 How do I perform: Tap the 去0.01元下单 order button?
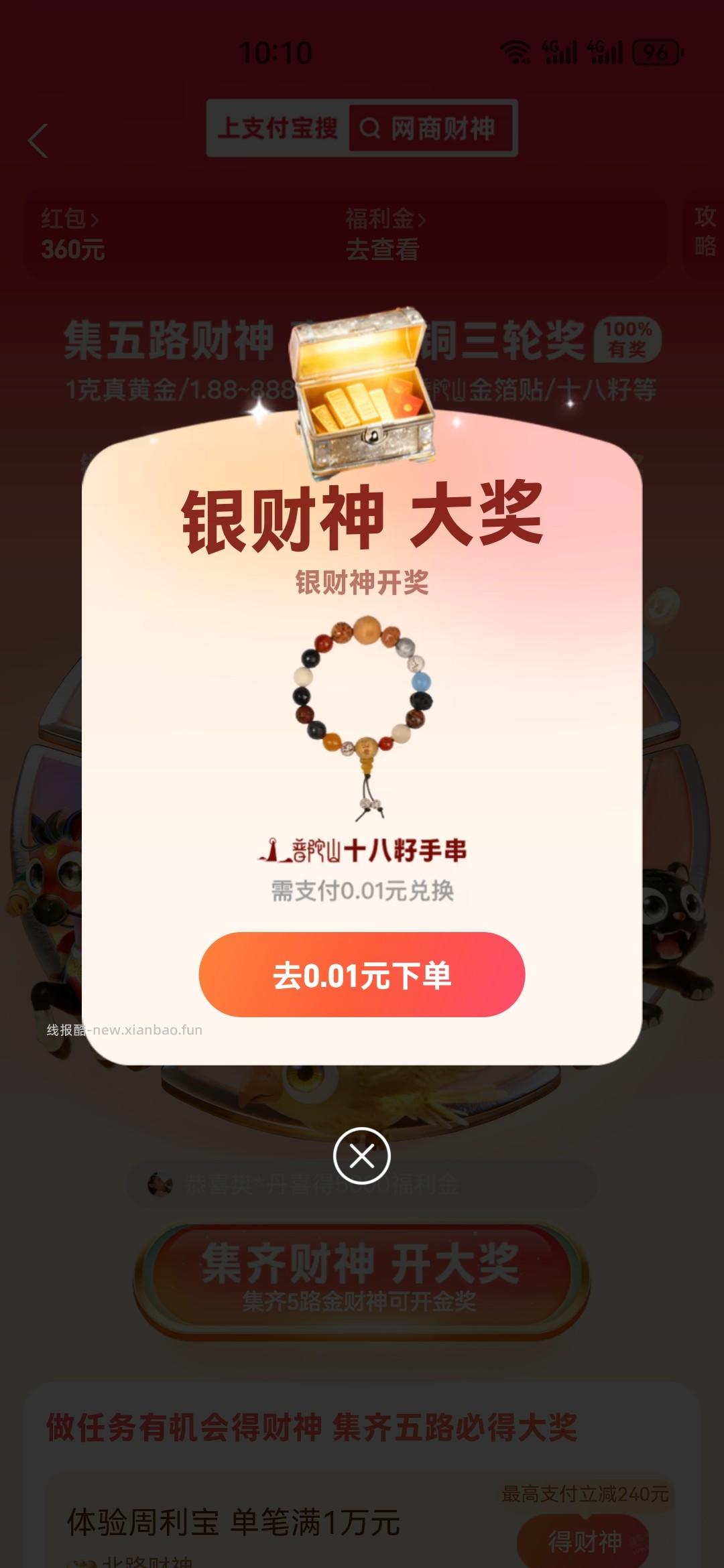click(362, 978)
